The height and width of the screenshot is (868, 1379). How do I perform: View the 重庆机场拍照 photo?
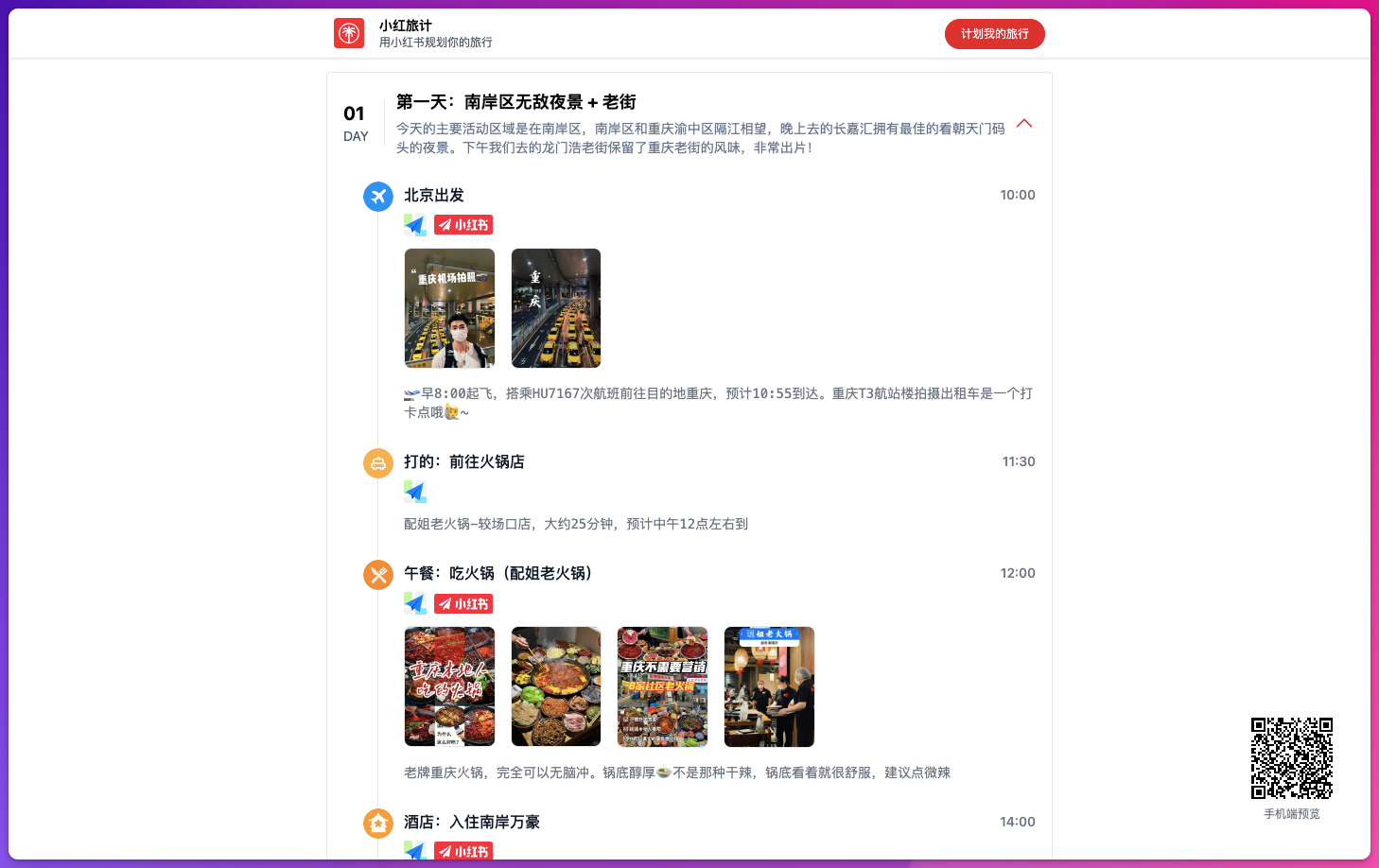coord(449,308)
